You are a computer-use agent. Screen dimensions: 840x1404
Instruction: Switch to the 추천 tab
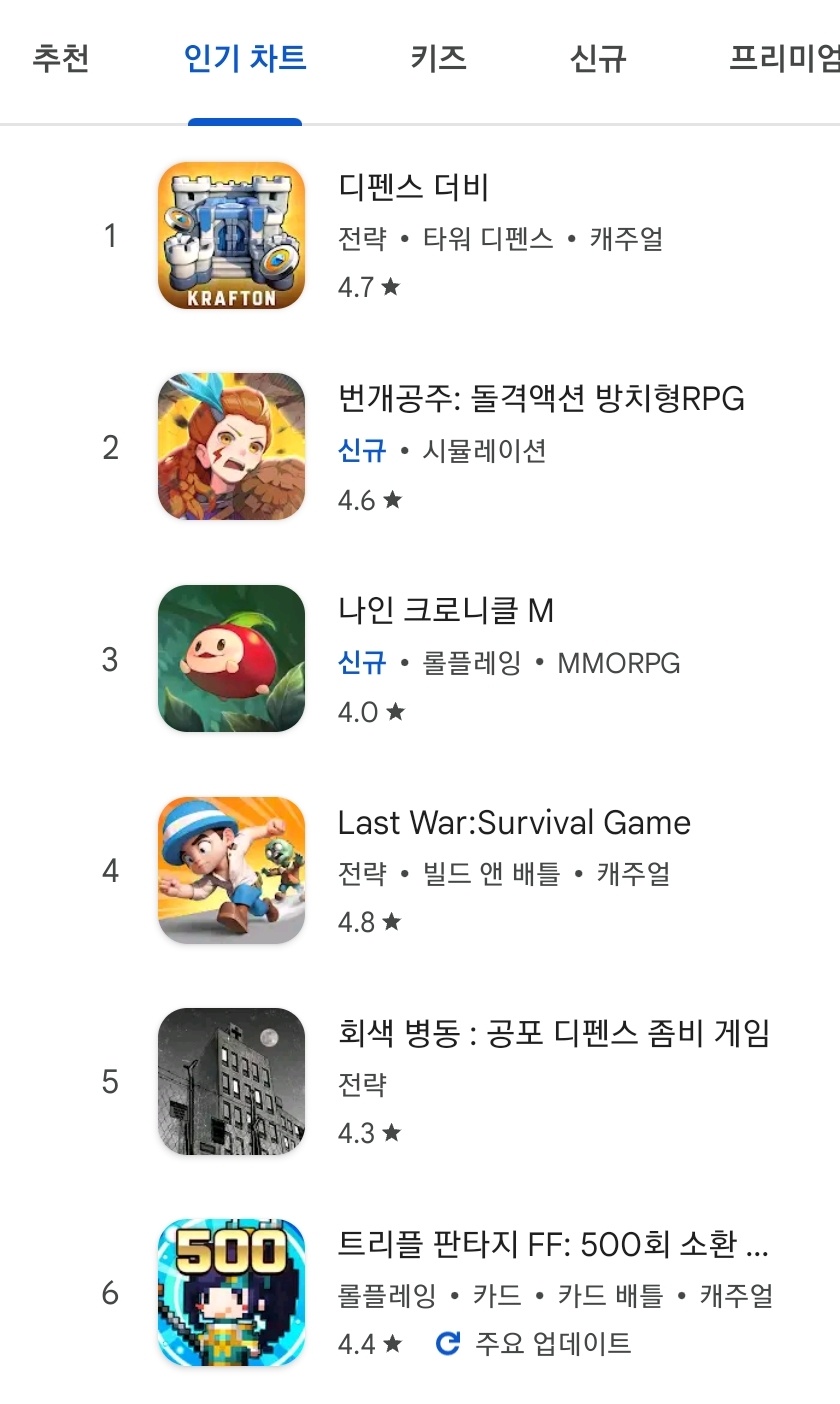(61, 58)
